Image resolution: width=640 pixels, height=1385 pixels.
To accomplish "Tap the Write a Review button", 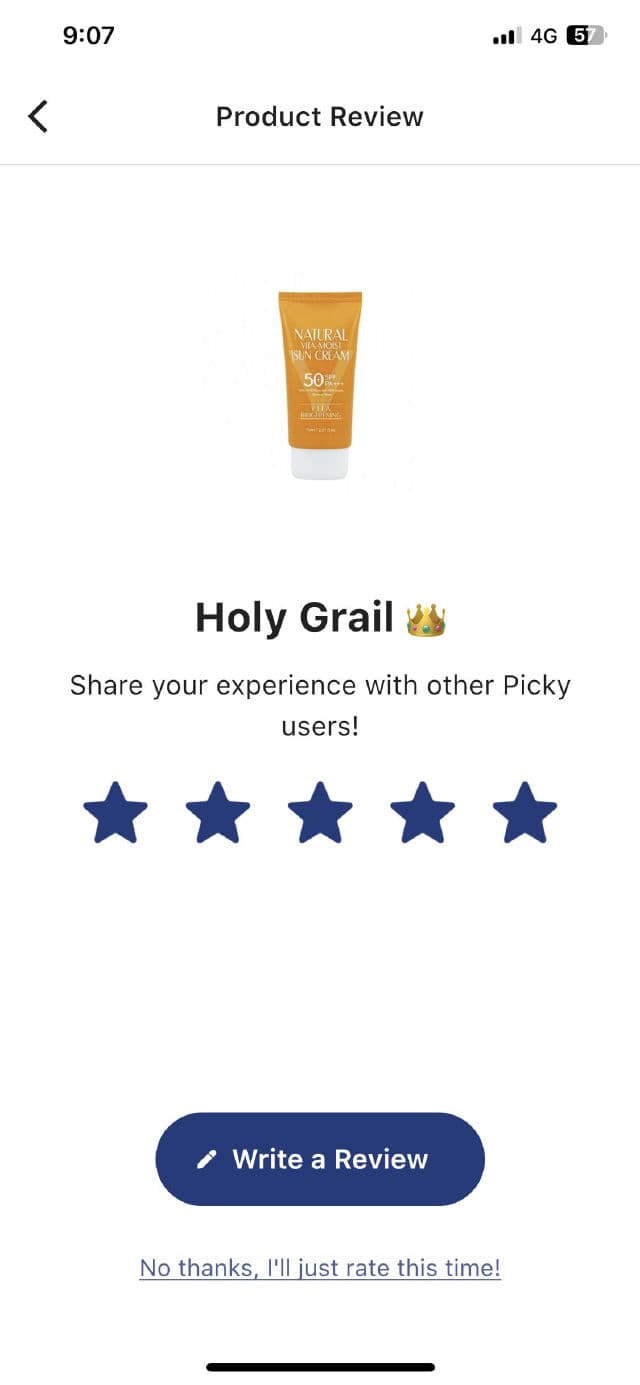I will click(320, 1159).
